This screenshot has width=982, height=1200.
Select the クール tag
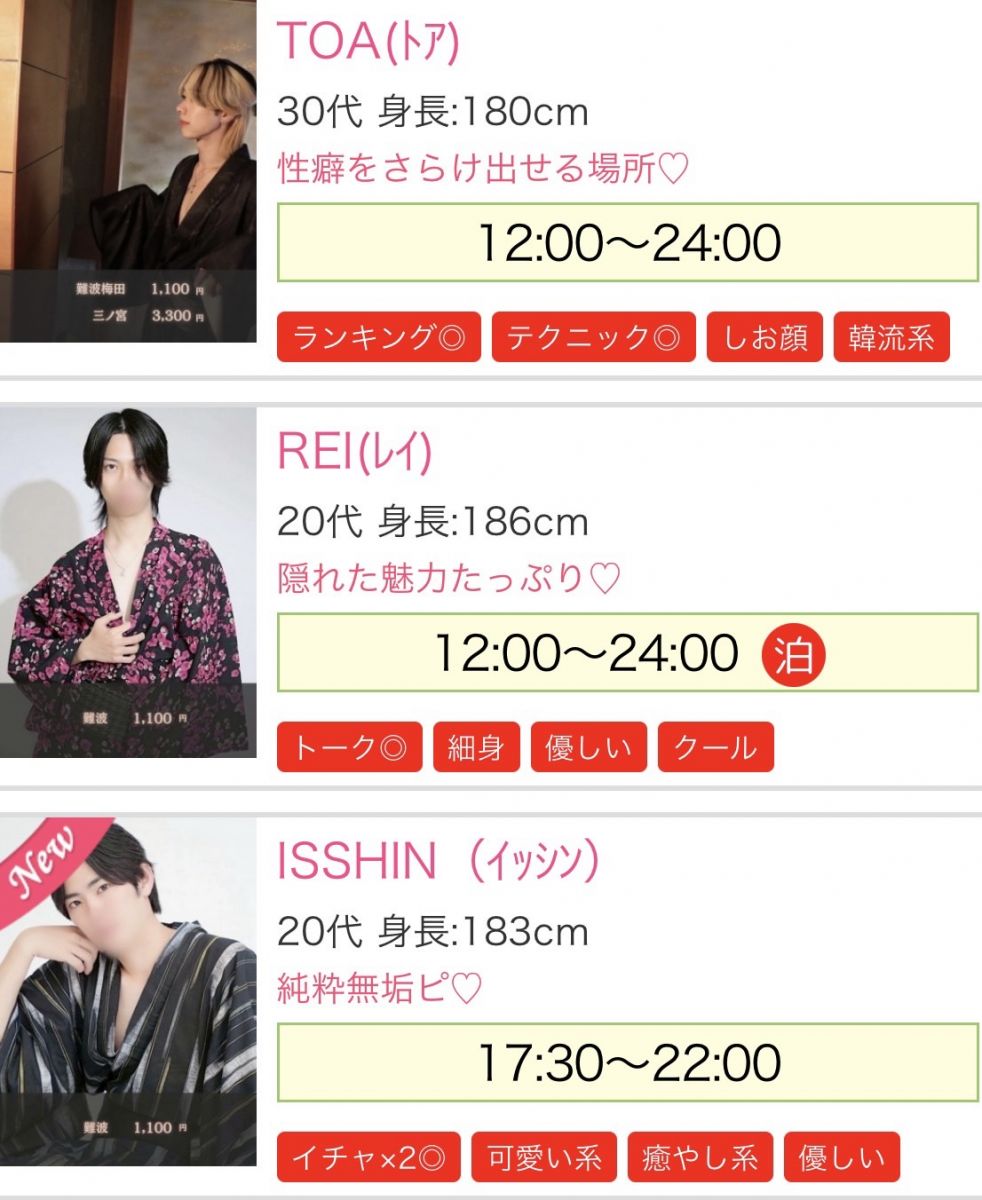(x=716, y=747)
